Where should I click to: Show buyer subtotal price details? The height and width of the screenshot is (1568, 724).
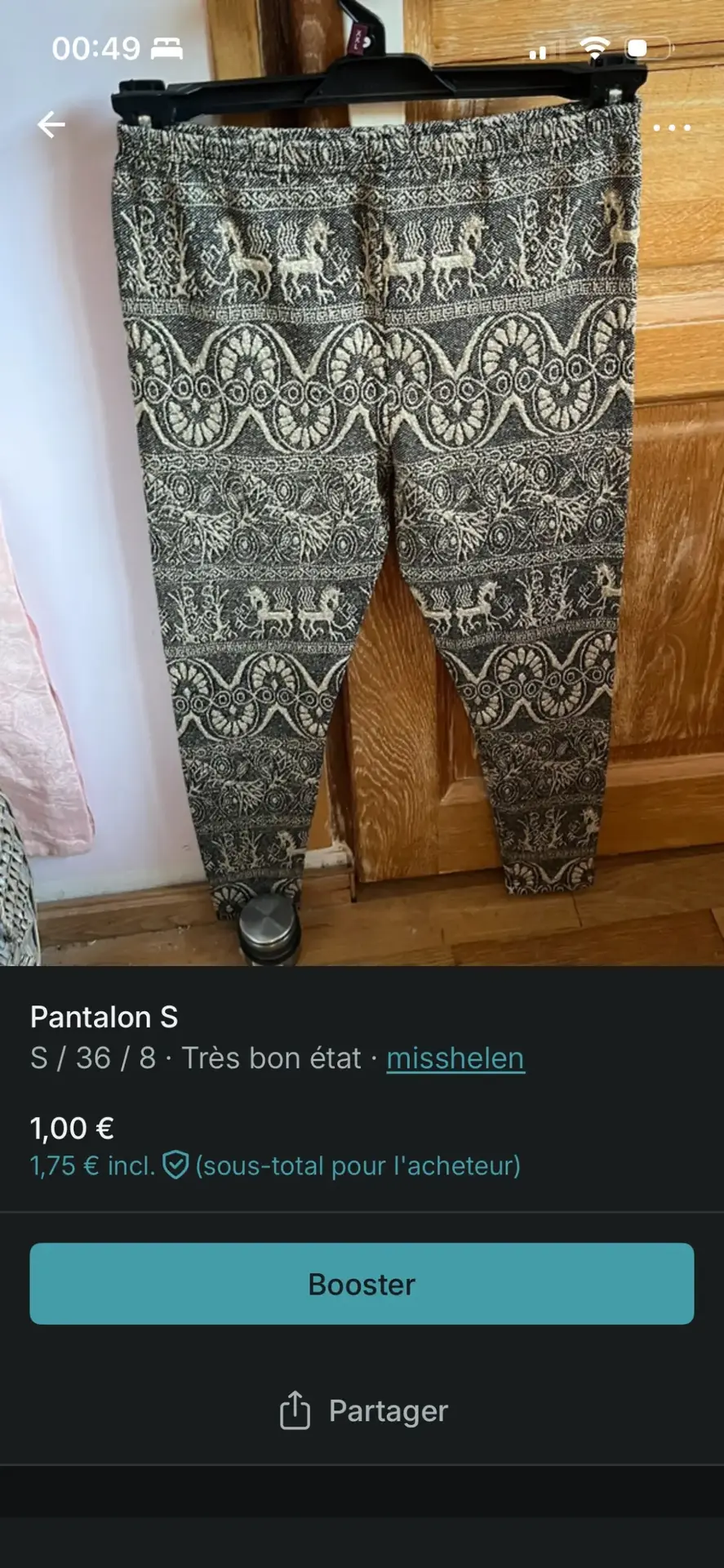[x=275, y=1165]
